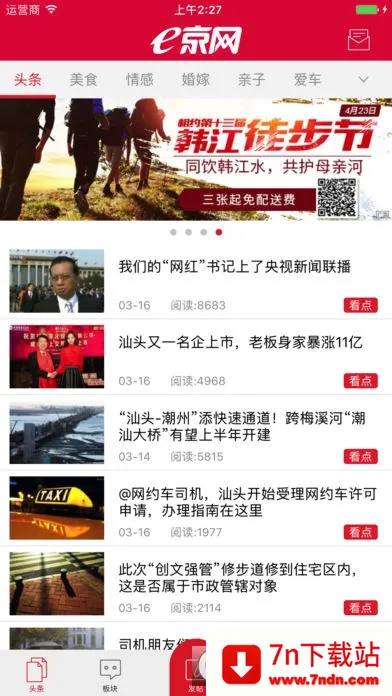Image resolution: width=392 pixels, height=696 pixels.
Task: Switch to the 板块 bottom tab
Action: (x=110, y=675)
